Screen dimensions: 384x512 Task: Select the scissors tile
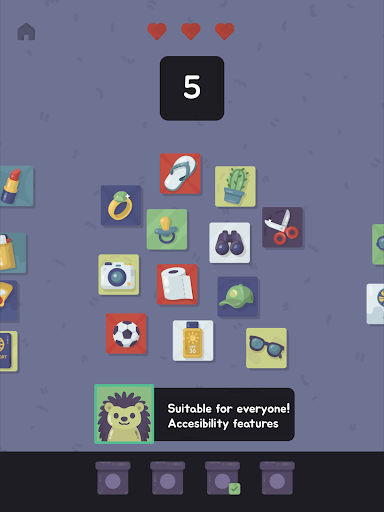click(282, 227)
